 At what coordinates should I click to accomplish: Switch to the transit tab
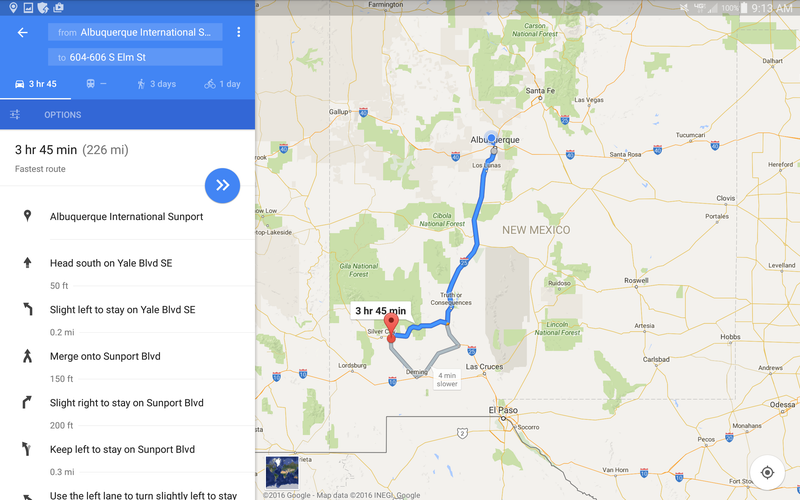pyautogui.click(x=96, y=84)
